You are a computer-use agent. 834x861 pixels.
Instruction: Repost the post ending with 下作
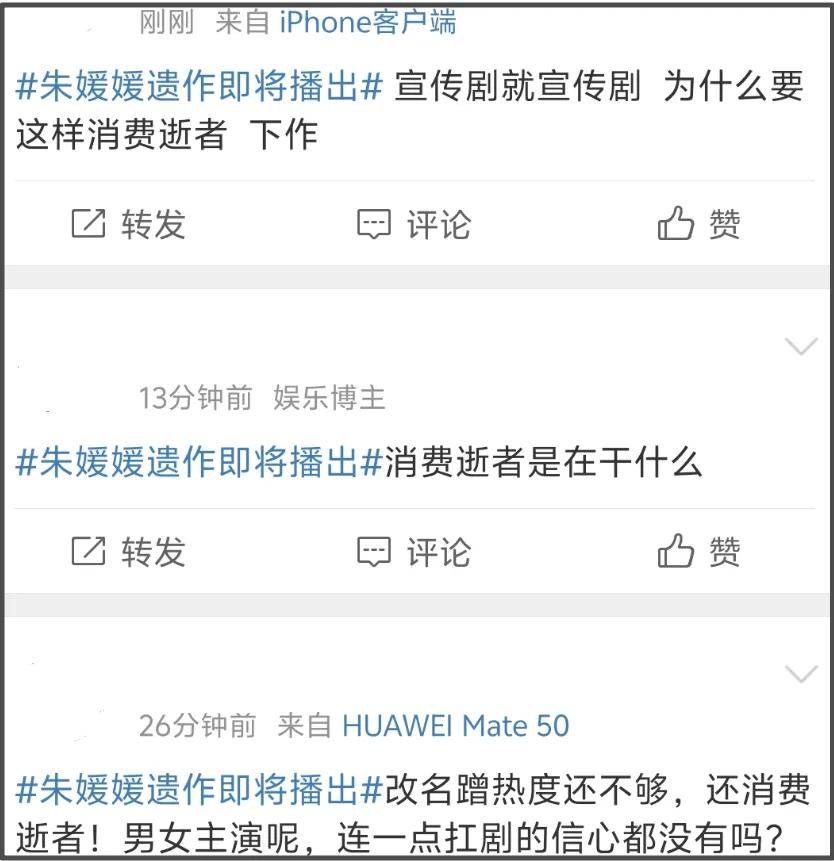(x=128, y=225)
